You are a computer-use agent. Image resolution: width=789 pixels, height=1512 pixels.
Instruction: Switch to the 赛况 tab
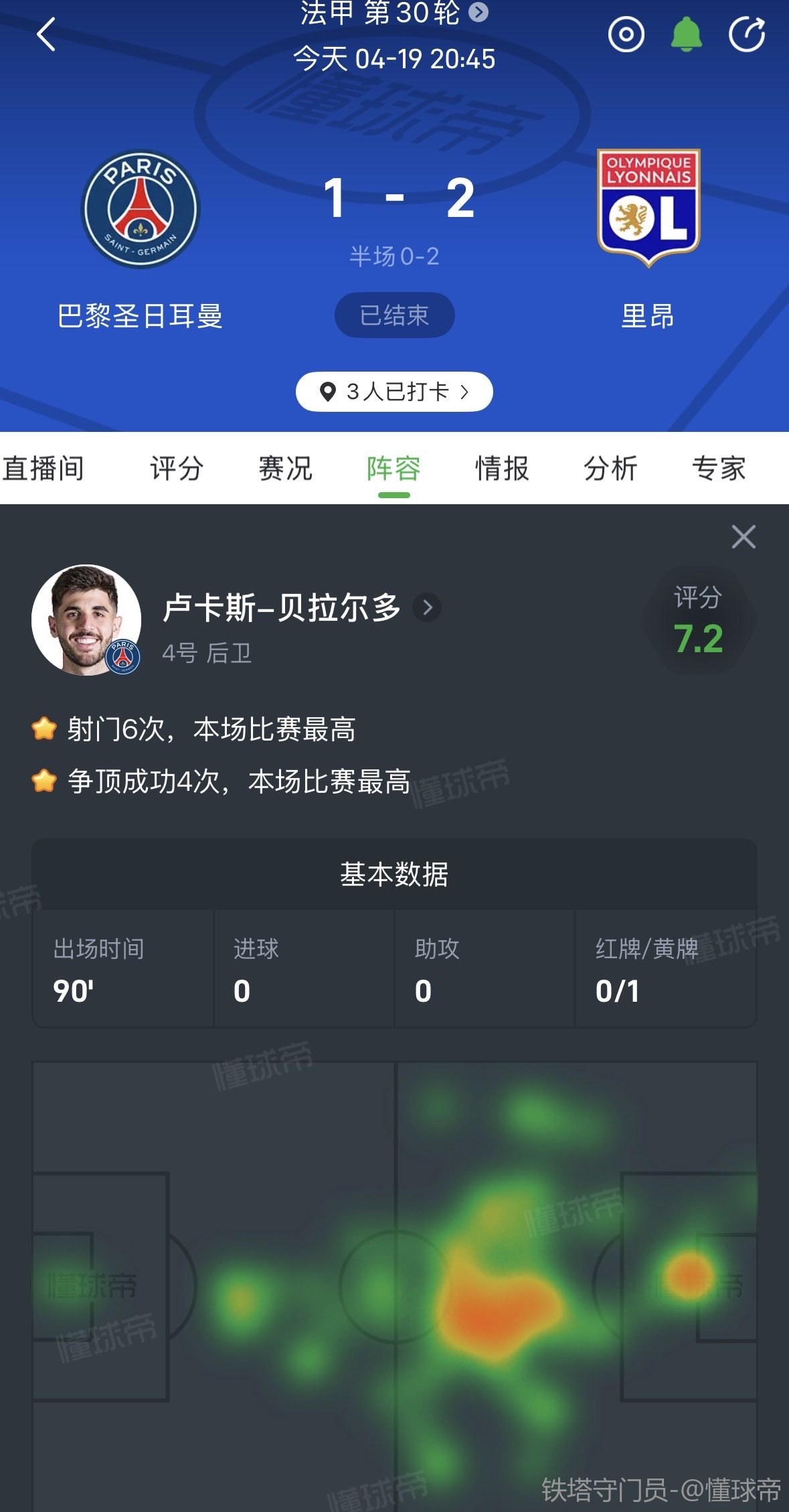click(285, 468)
